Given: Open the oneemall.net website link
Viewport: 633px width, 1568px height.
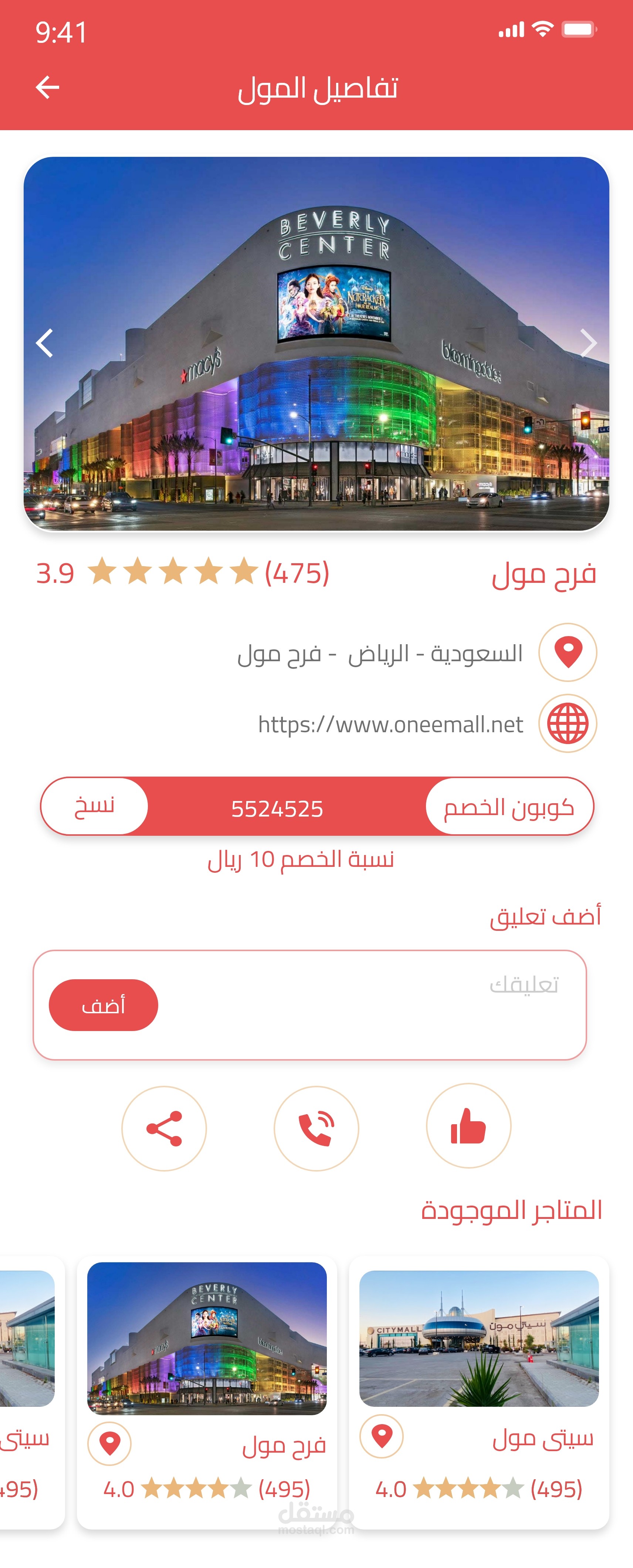Looking at the screenshot, I should pyautogui.click(x=390, y=724).
